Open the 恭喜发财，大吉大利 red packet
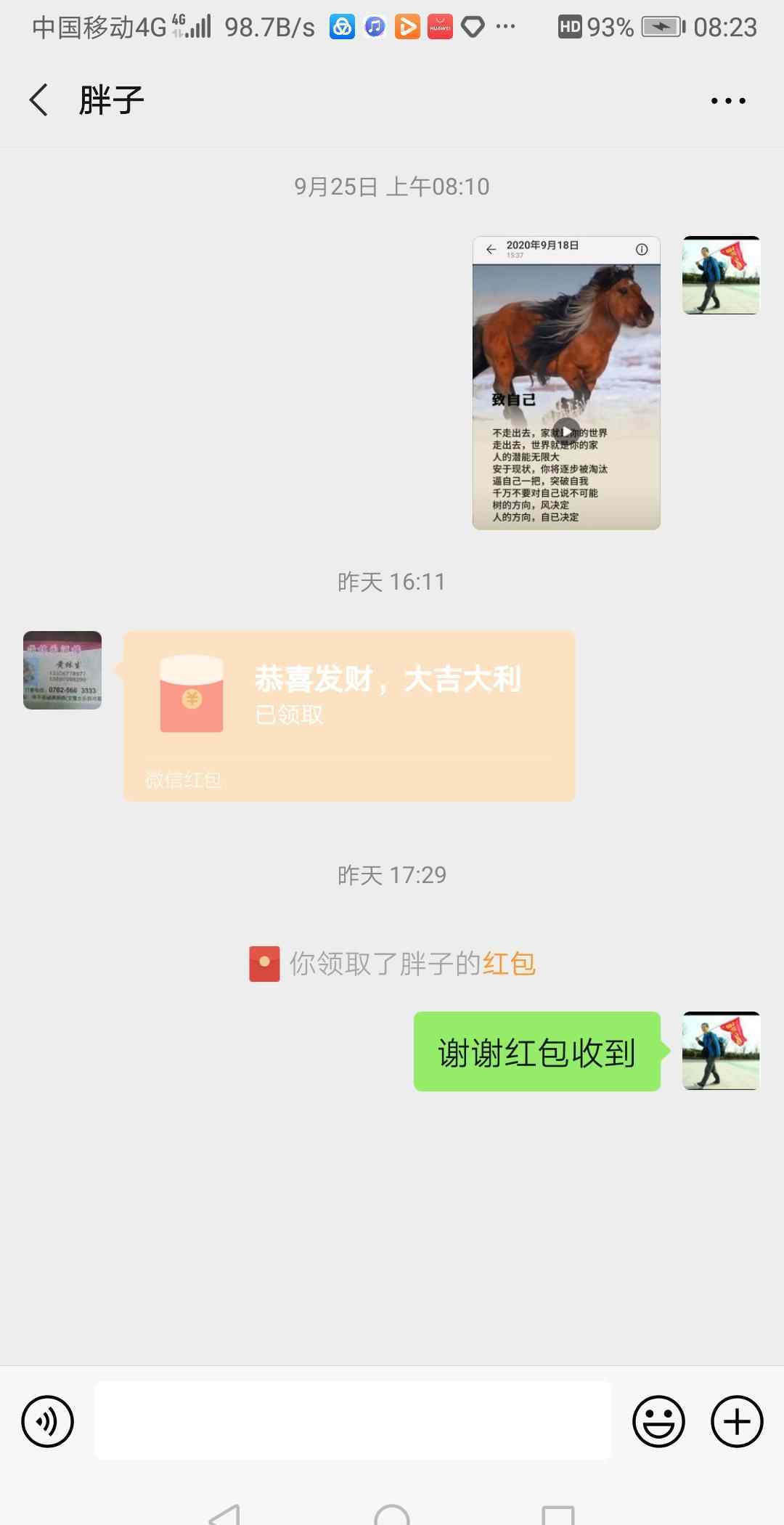Screen dimensions: 784x1525 pos(349,716)
